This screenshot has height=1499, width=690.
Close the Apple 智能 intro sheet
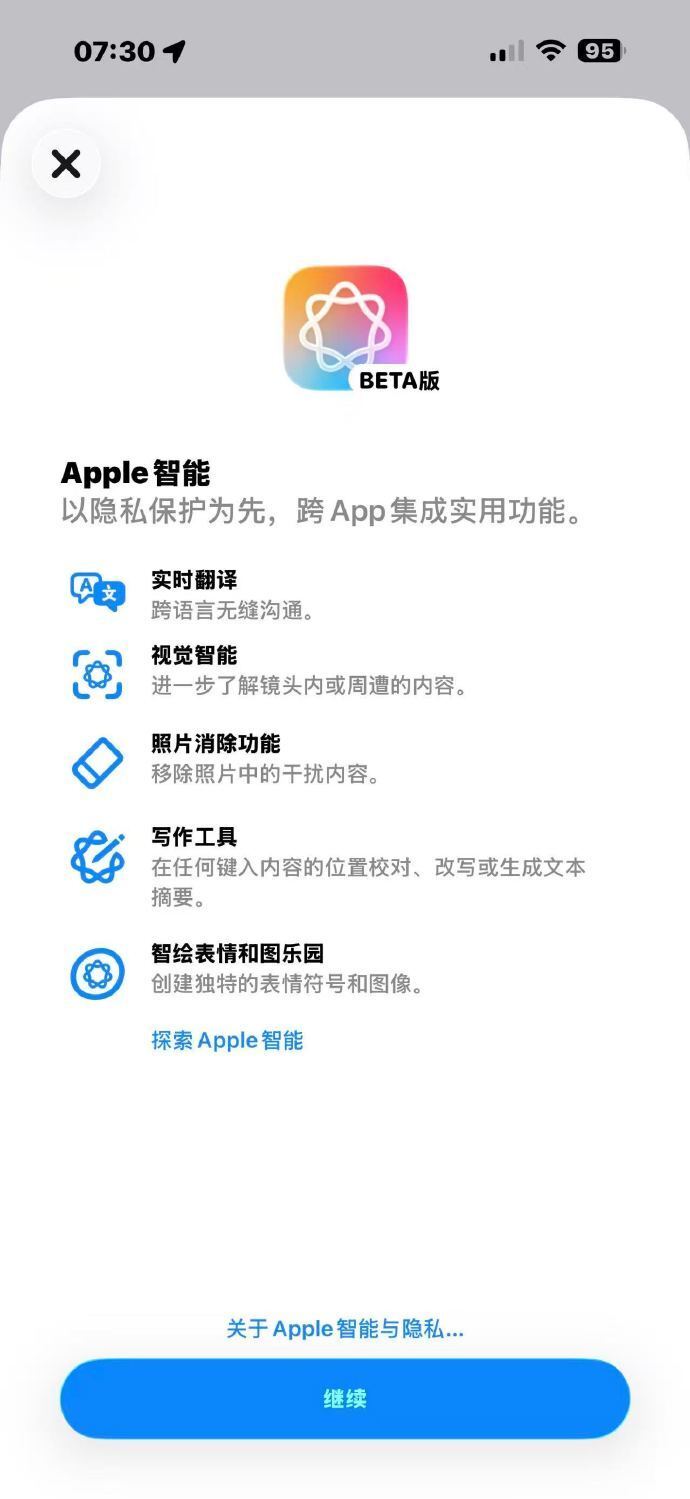pyautogui.click(x=66, y=163)
